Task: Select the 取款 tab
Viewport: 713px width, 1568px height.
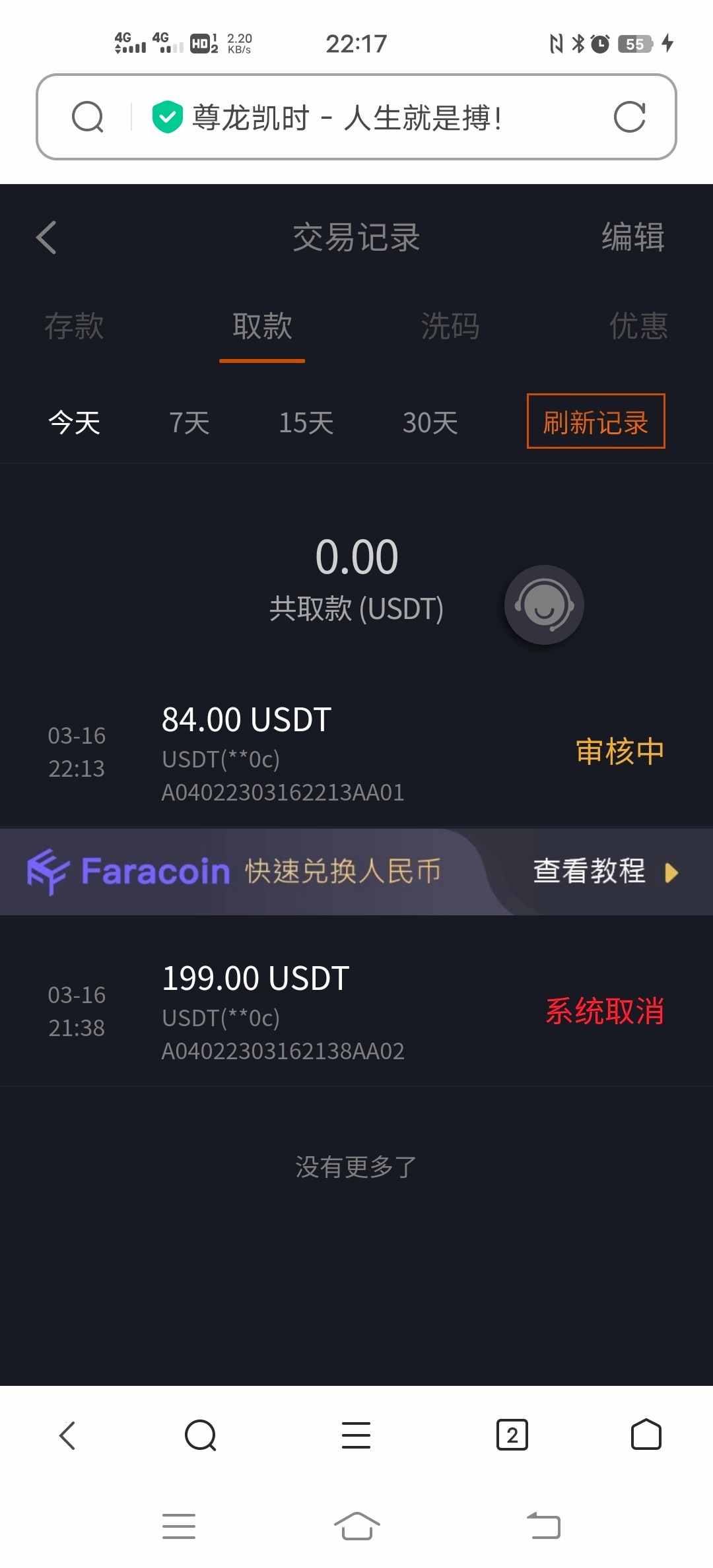Action: 262,326
